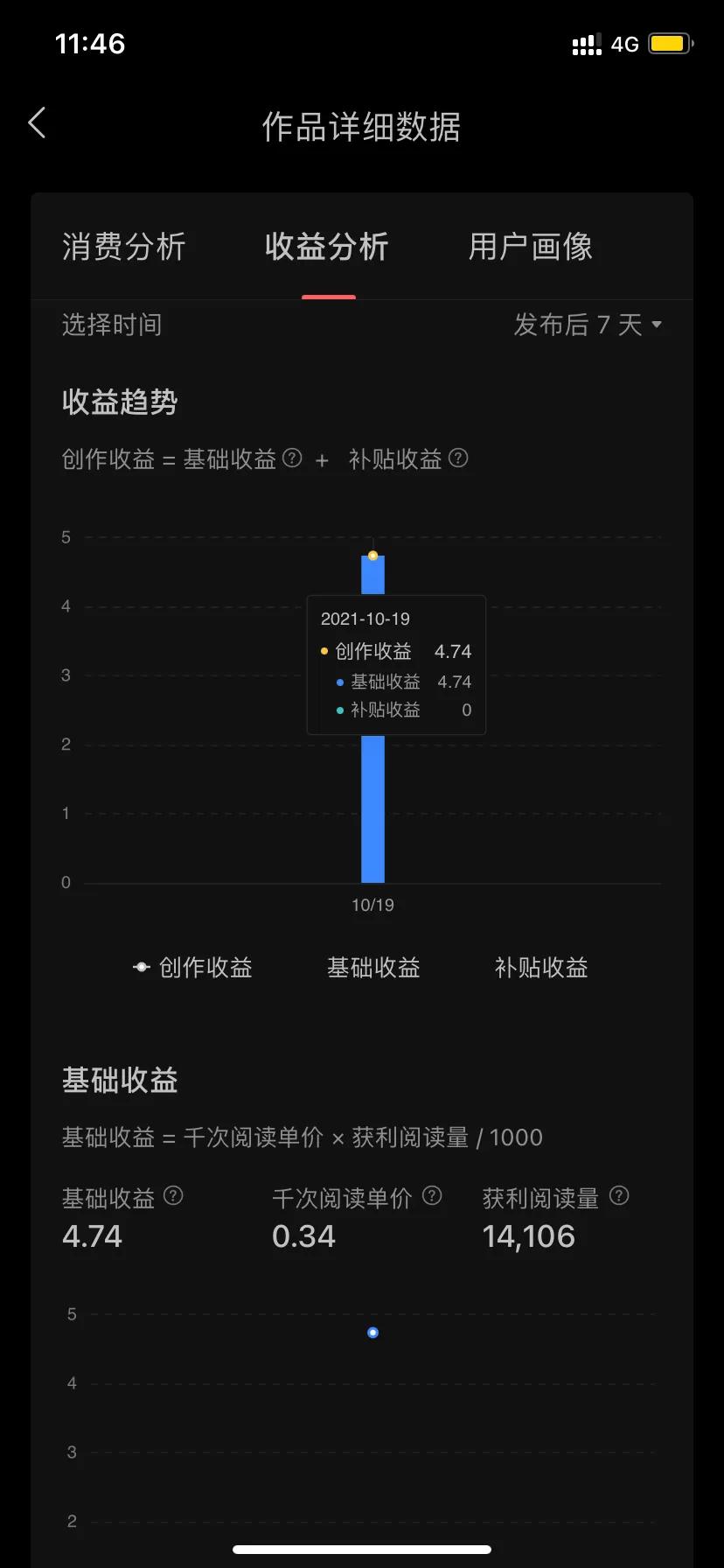Open the 补贴收益 help question mark in formula
The height and width of the screenshot is (1568, 724).
458,458
